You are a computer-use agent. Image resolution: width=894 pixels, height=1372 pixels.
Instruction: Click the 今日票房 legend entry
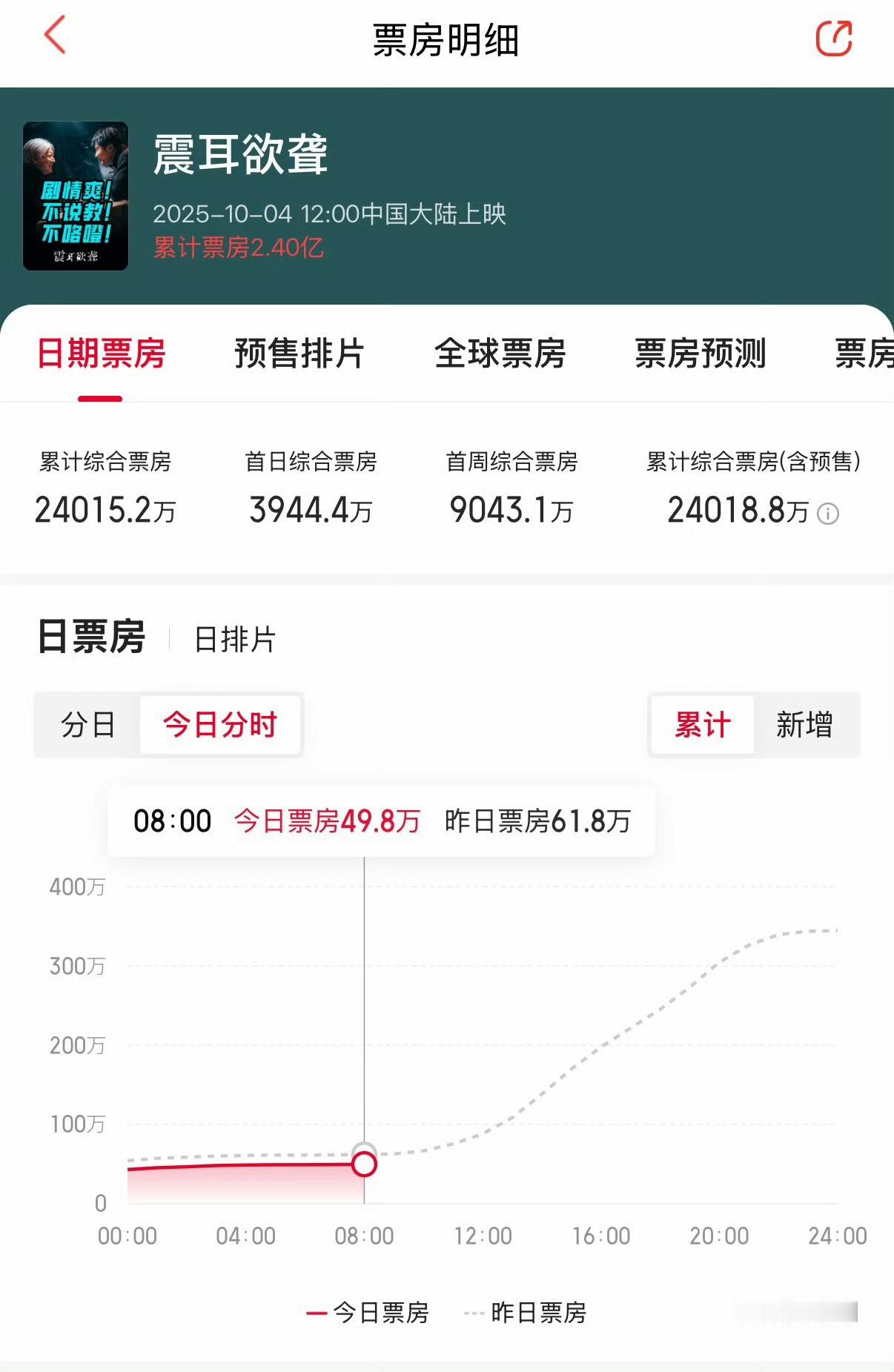(371, 1312)
